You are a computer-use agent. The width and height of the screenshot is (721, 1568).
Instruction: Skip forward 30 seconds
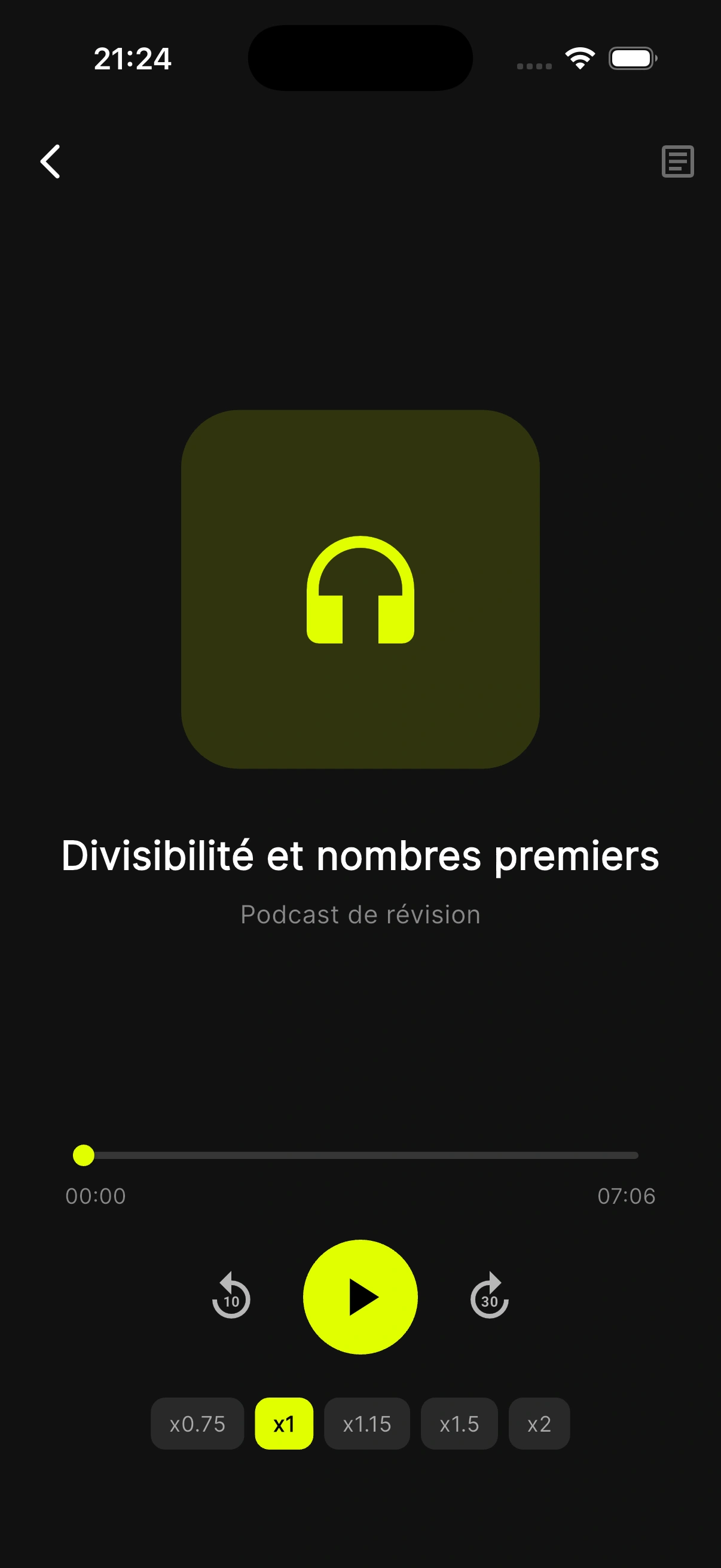point(489,1297)
